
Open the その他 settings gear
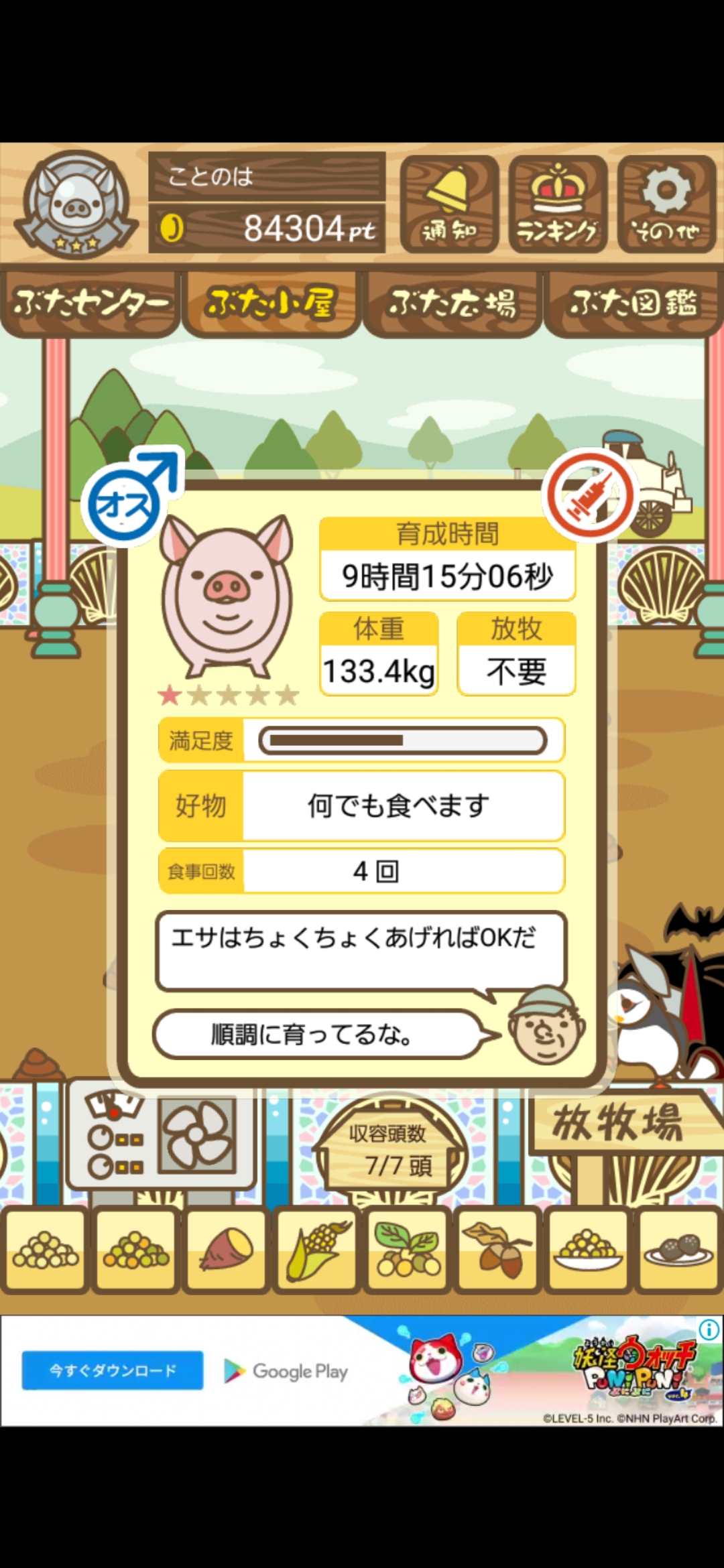coord(666,204)
